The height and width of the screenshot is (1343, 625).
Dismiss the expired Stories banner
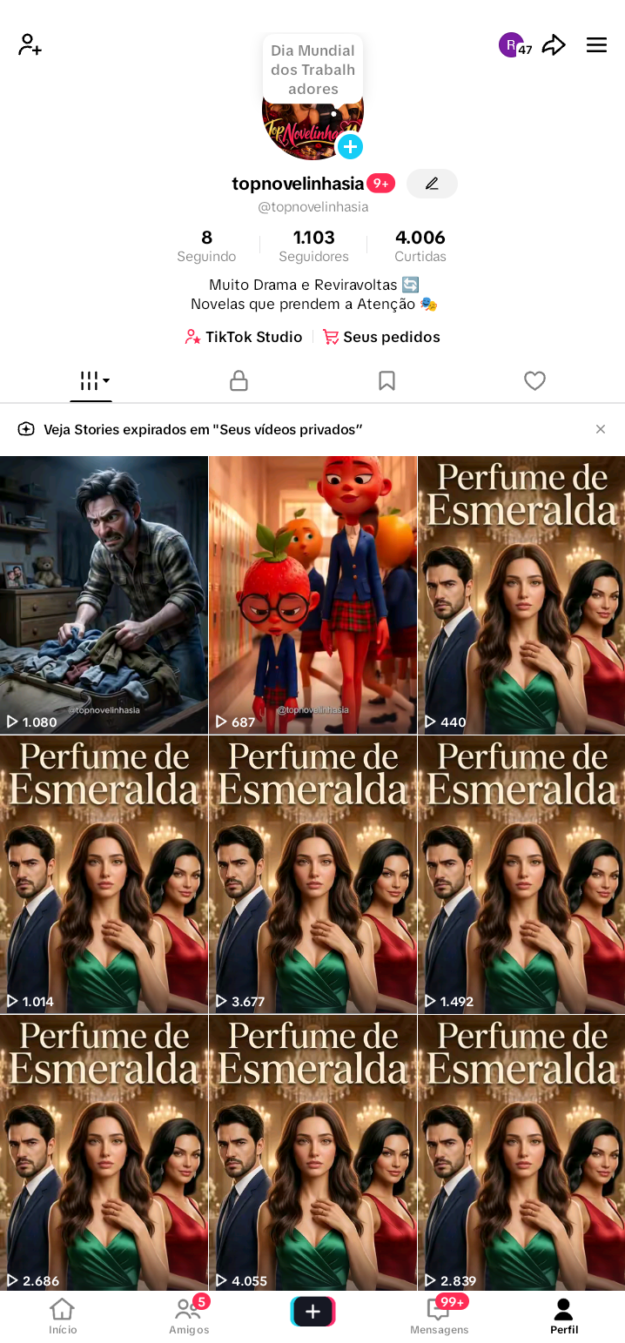600,429
